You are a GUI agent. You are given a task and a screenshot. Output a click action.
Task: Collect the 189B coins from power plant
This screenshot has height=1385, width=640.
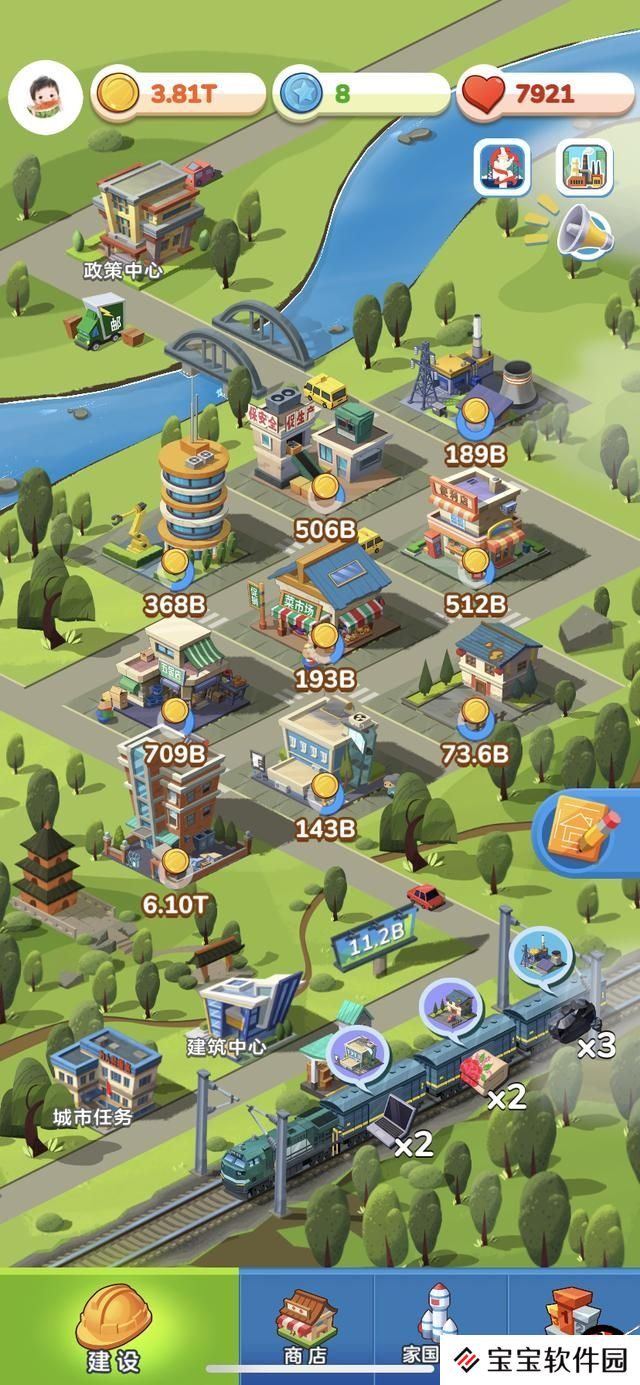click(x=476, y=412)
